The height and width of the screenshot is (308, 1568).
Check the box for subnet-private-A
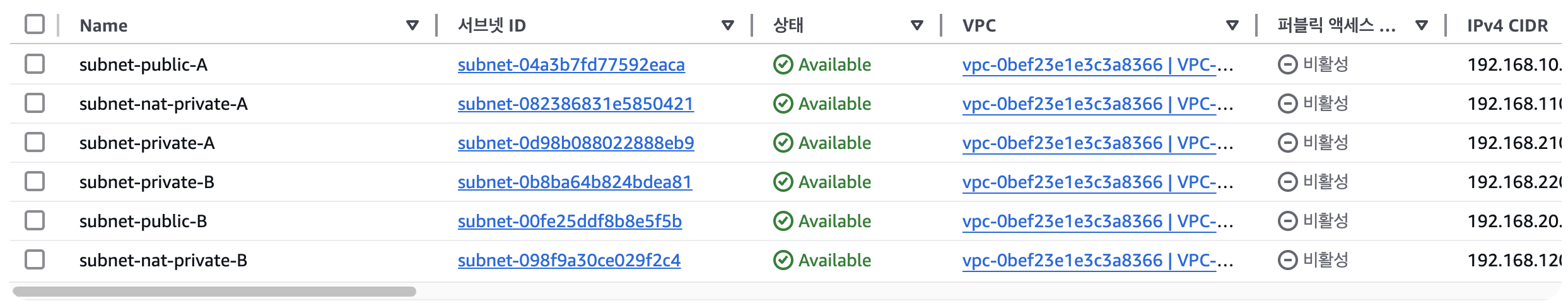point(35,142)
